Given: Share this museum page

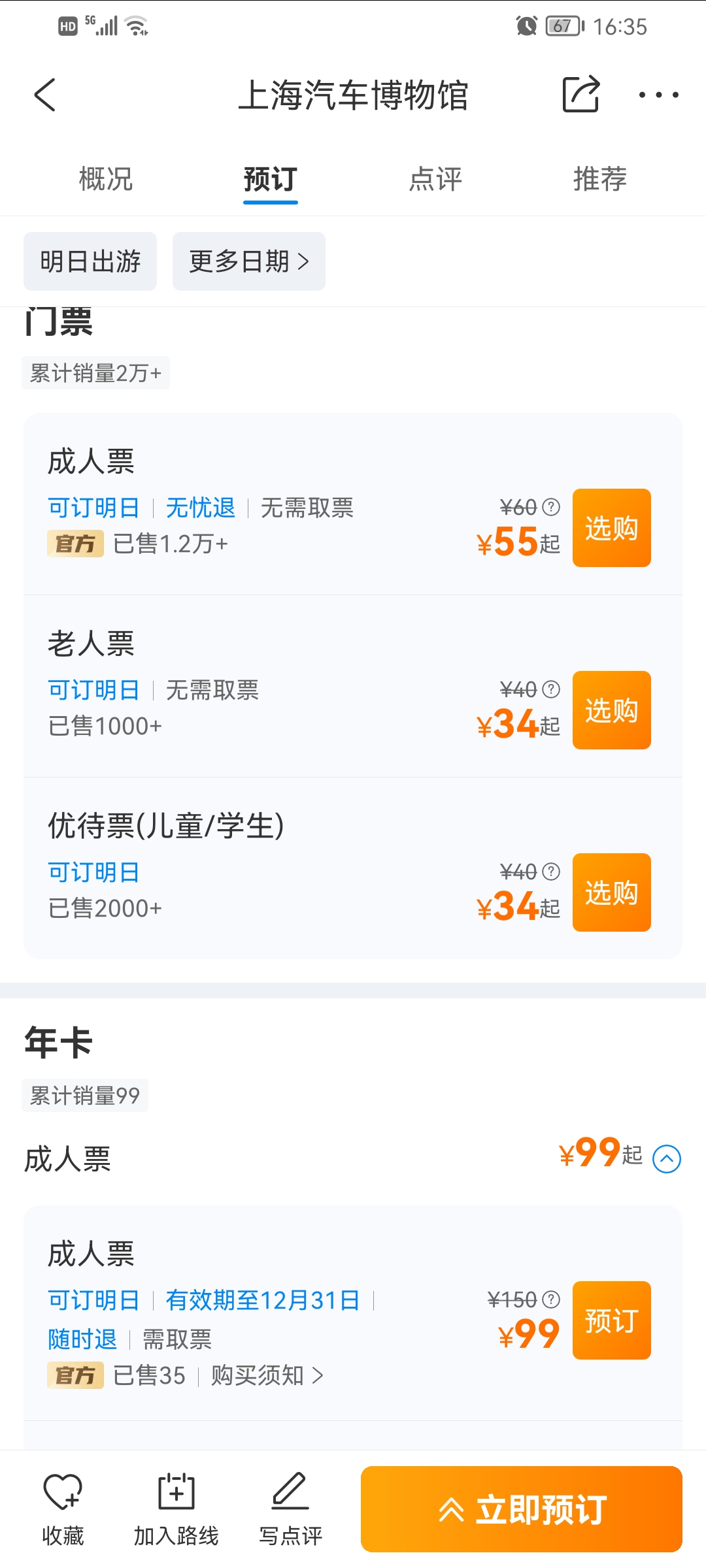Looking at the screenshot, I should tap(581, 94).
